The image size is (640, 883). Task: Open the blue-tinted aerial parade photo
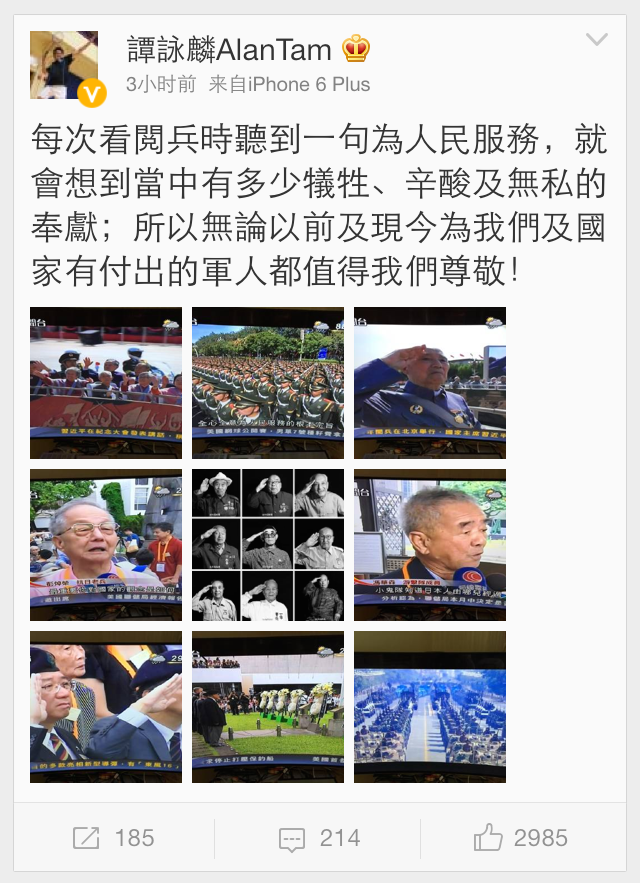pos(430,707)
